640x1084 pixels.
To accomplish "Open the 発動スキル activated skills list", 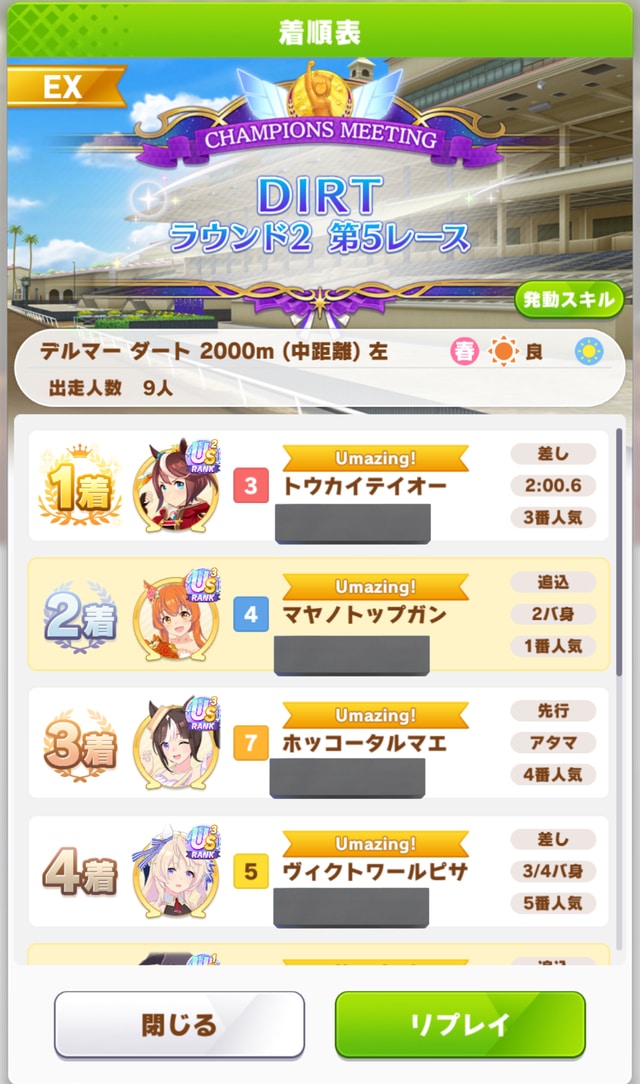I will click(569, 299).
